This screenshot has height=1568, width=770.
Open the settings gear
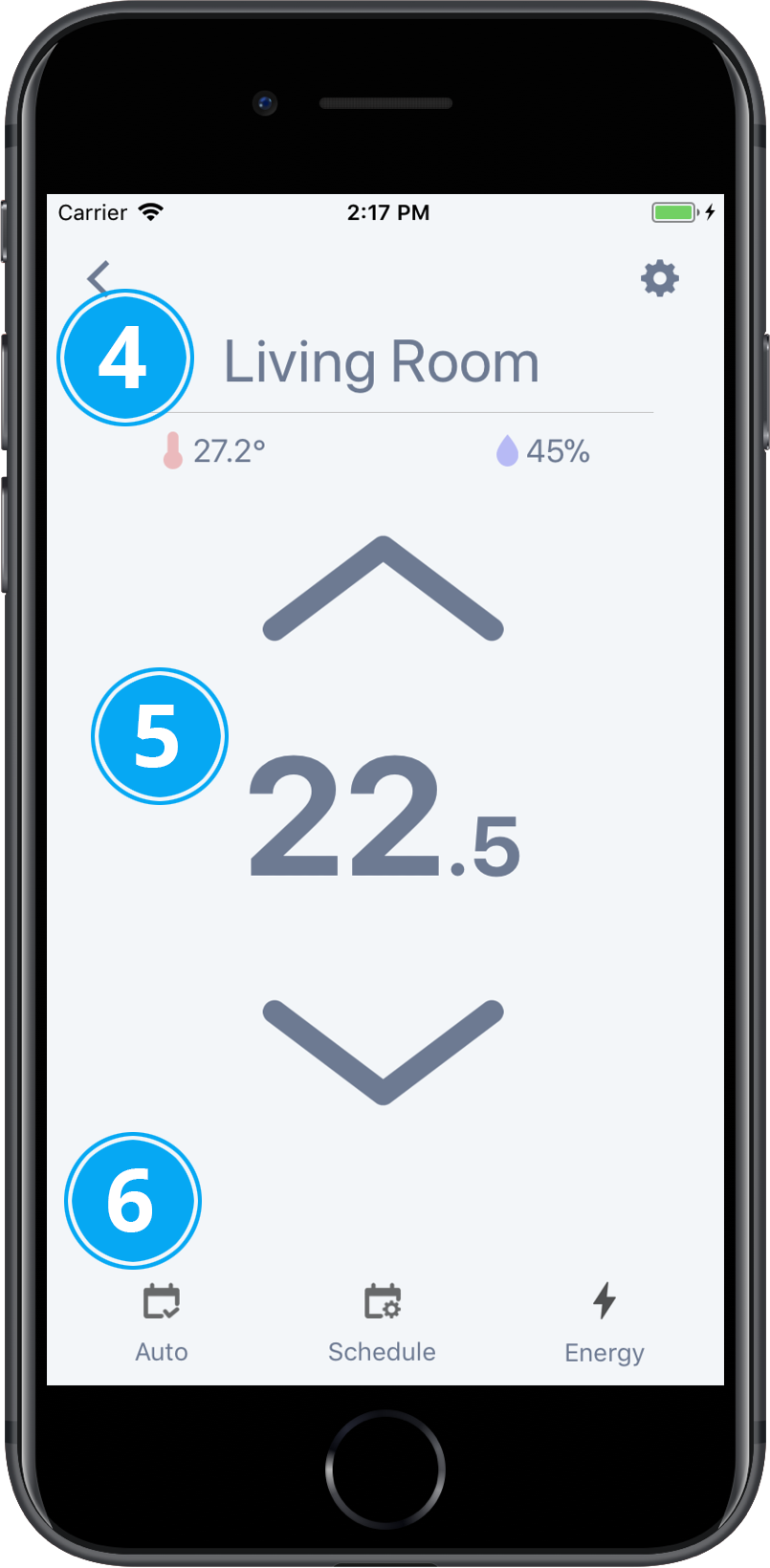click(659, 278)
